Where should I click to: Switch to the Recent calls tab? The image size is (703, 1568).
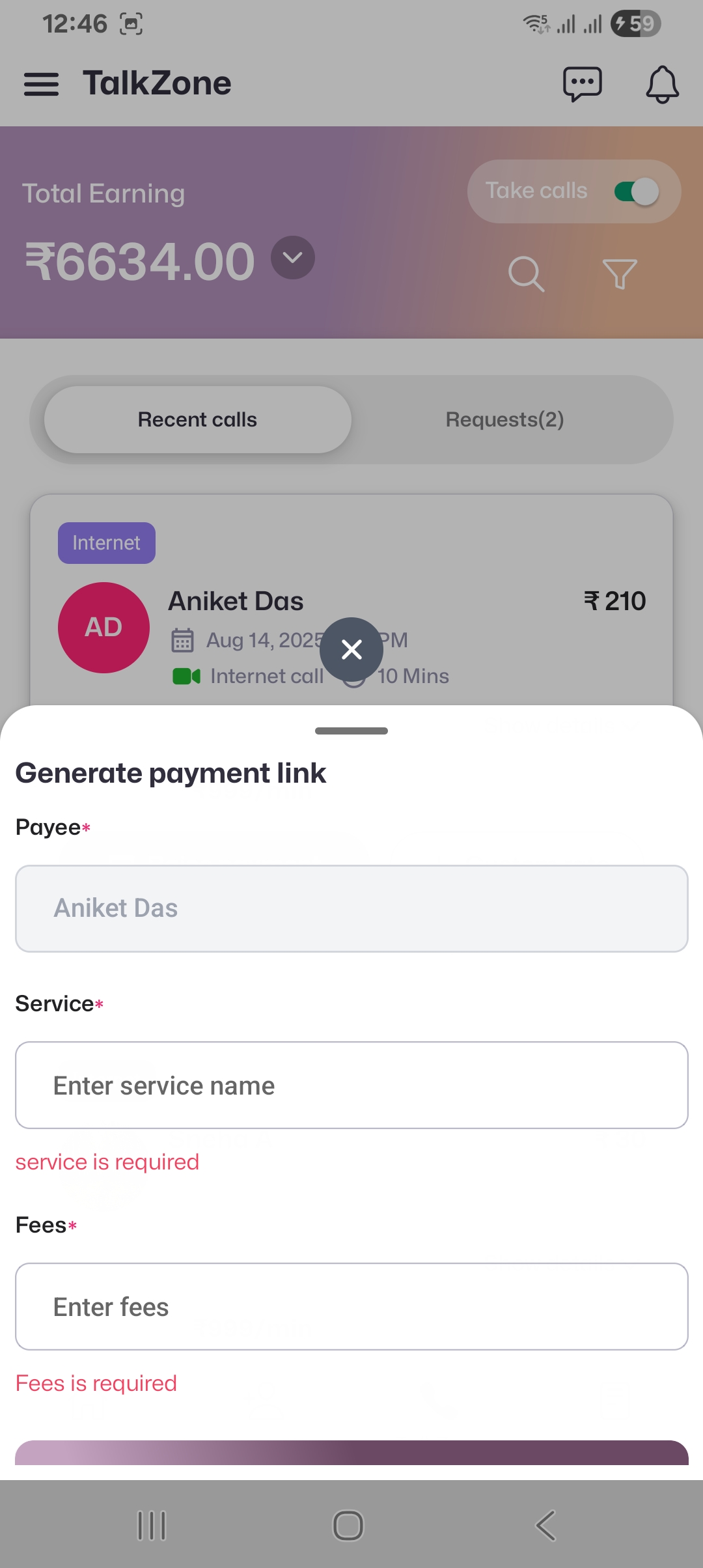(197, 420)
